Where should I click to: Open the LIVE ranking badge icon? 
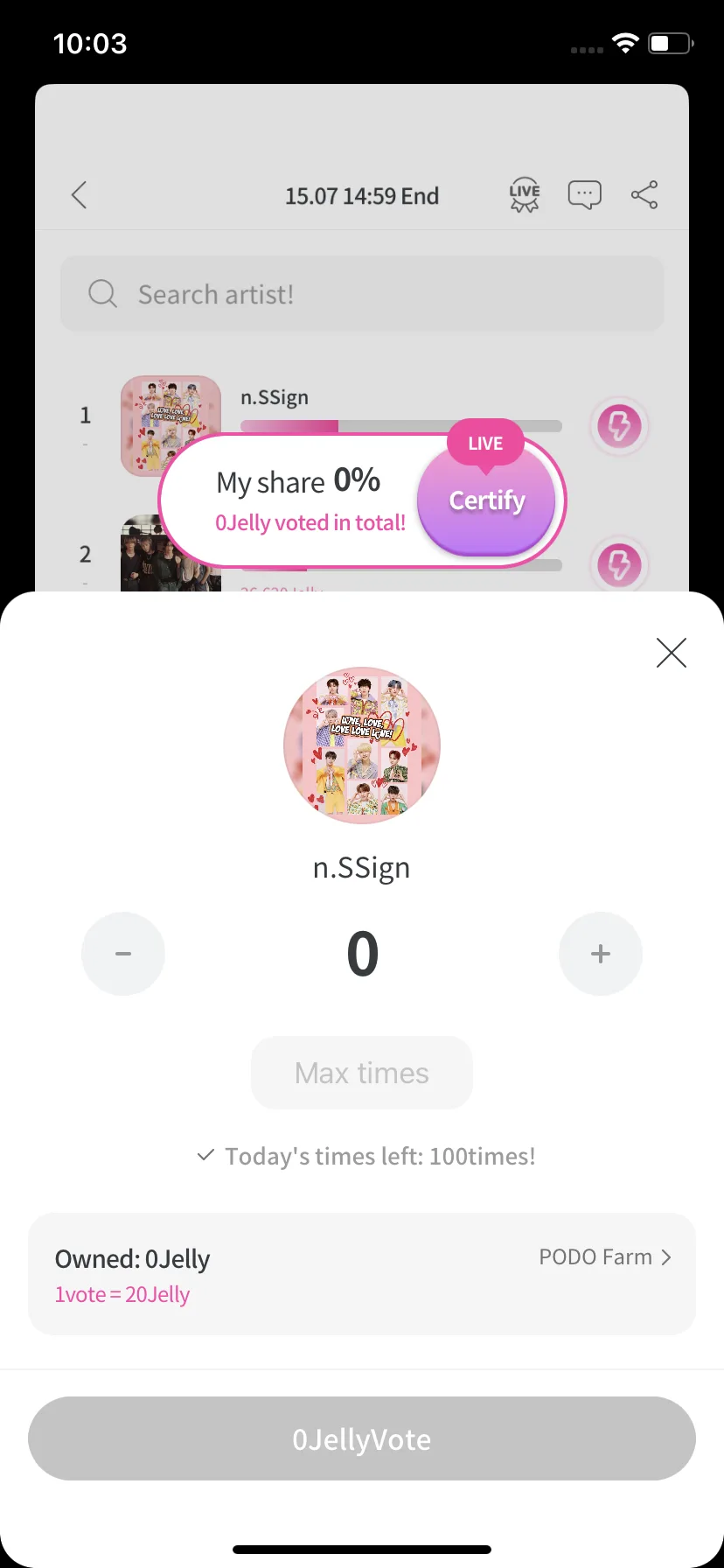point(525,194)
